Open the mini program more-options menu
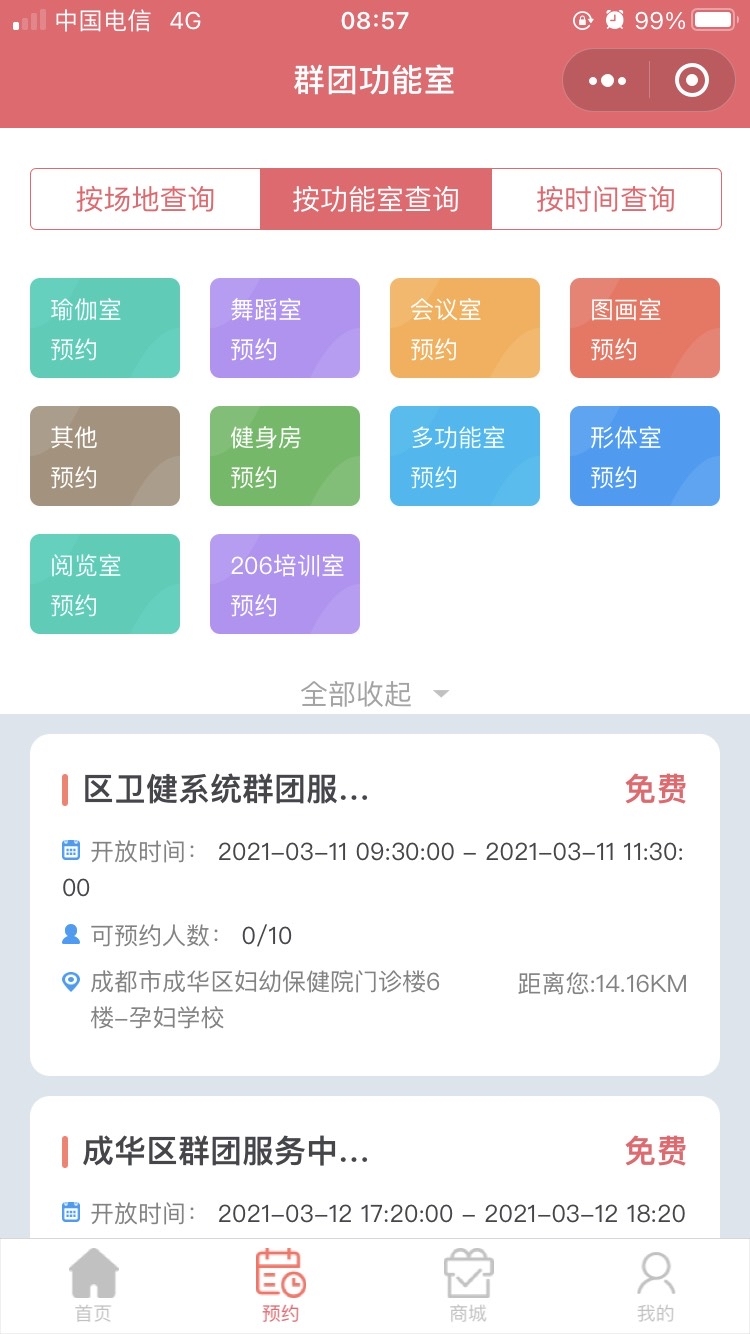The height and width of the screenshot is (1334, 750). [x=607, y=81]
